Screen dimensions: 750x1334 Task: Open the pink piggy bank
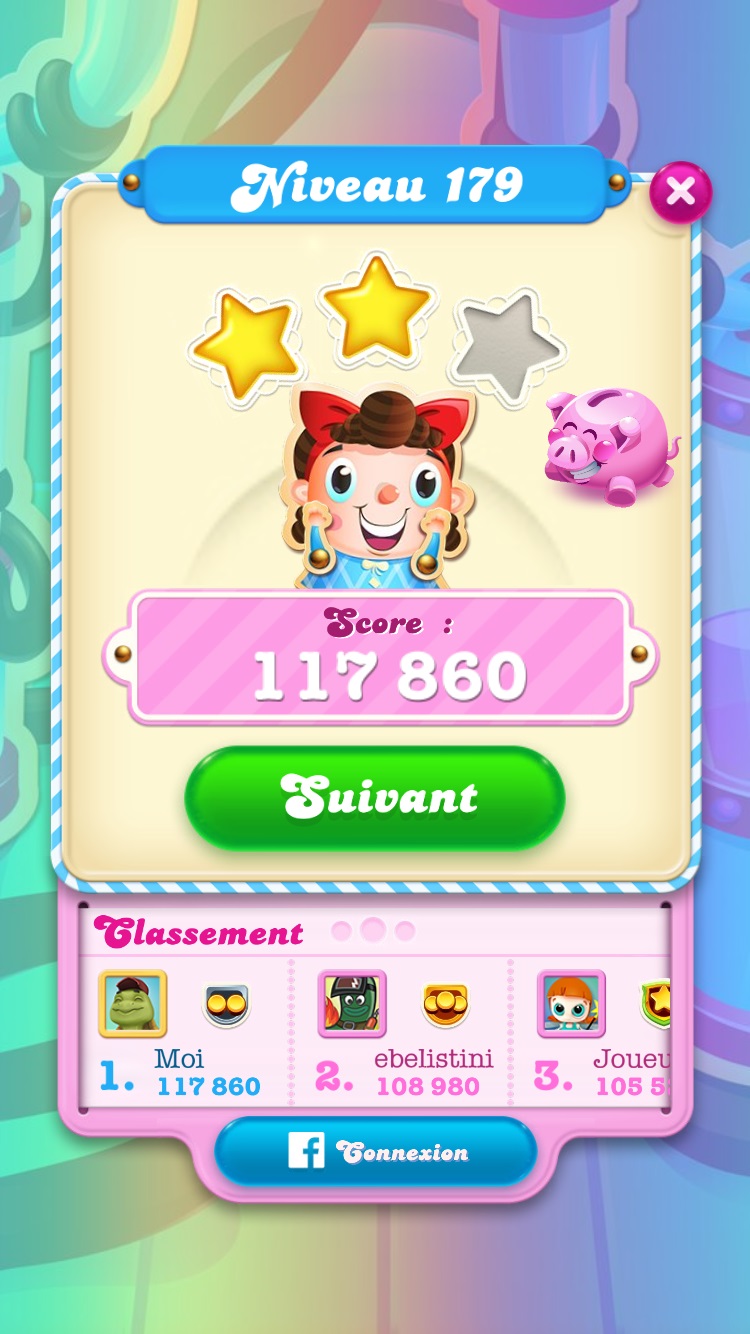[x=608, y=446]
